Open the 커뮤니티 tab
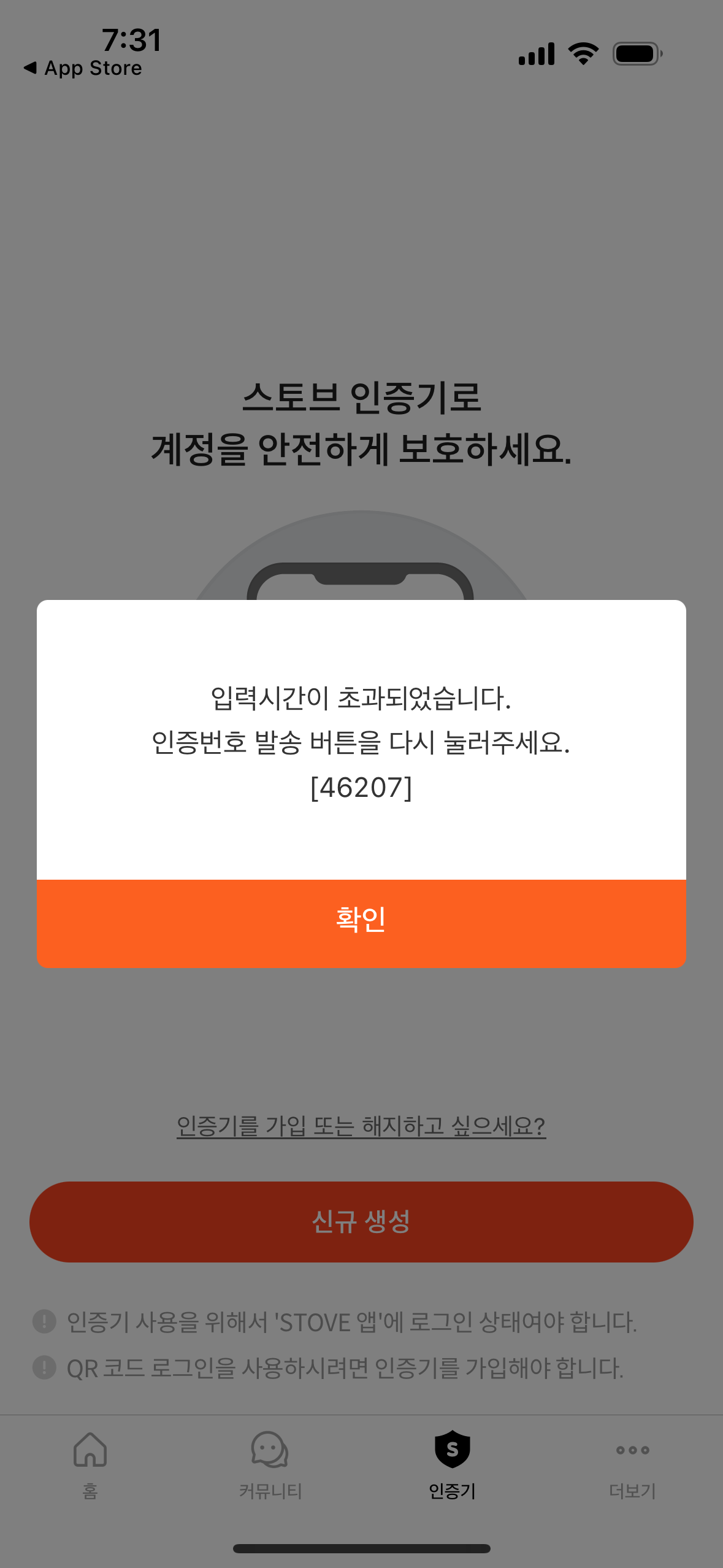This screenshot has width=723, height=1568. [x=270, y=1464]
